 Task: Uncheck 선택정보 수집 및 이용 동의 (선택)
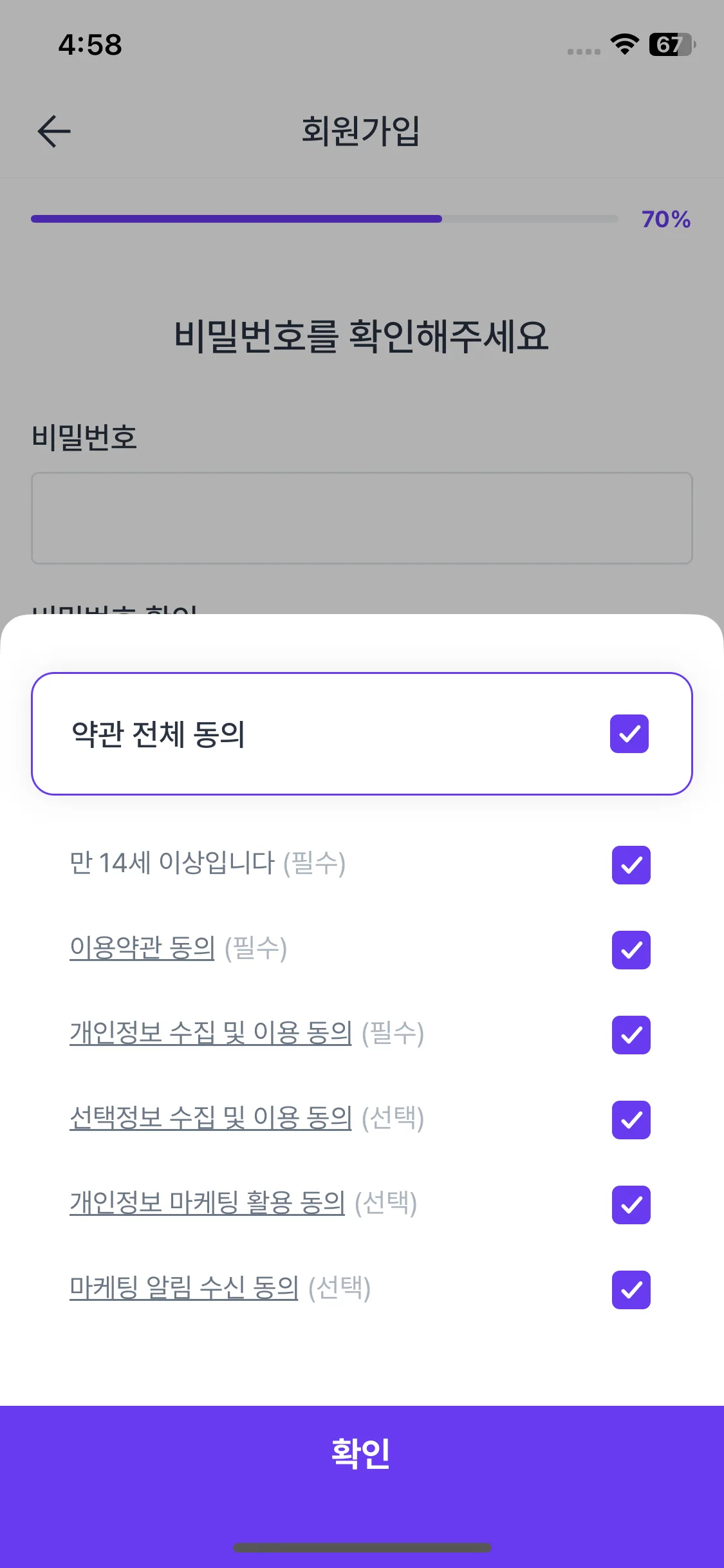click(631, 1120)
